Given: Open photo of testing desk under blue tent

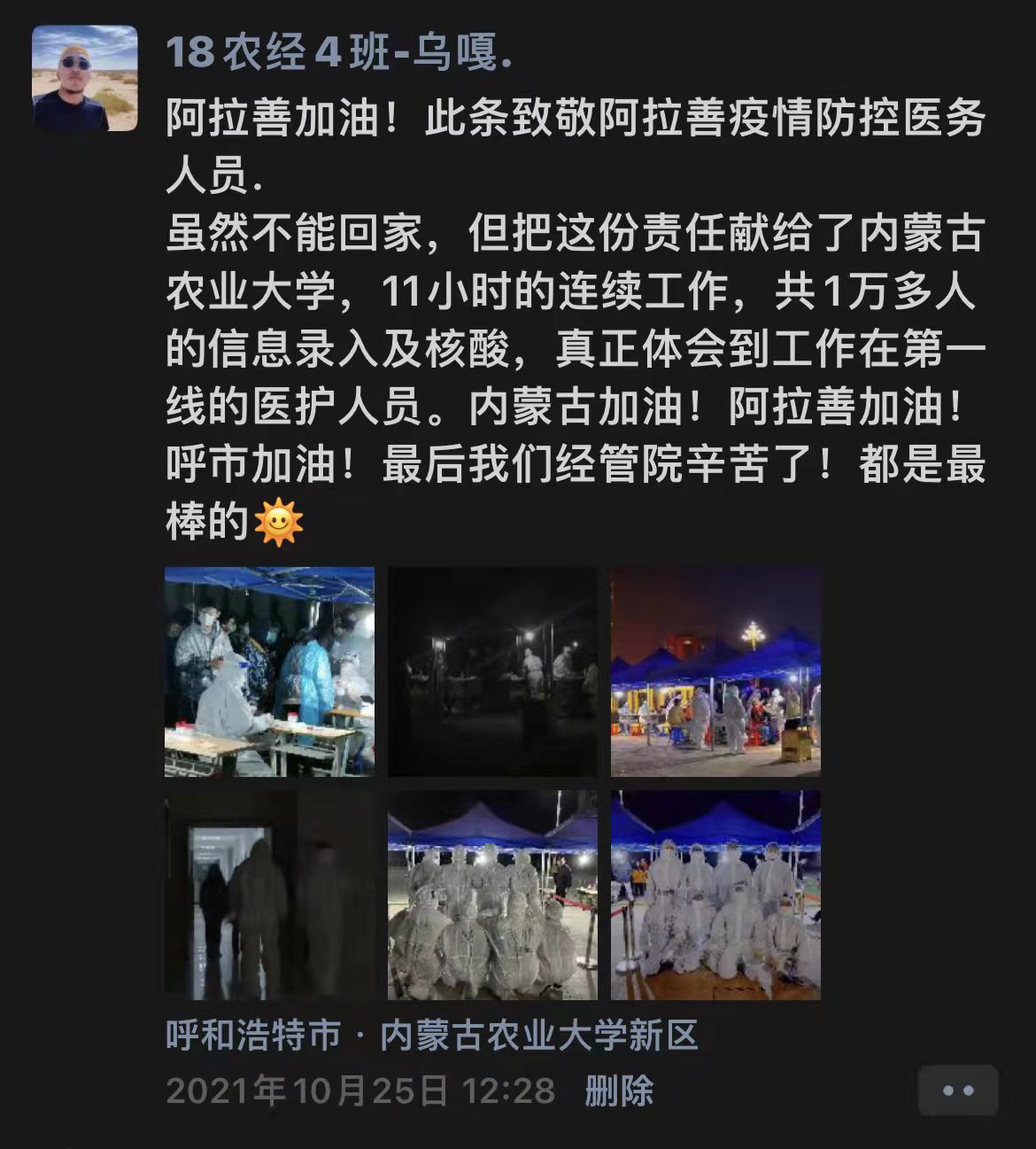Looking at the screenshot, I should tap(269, 672).
